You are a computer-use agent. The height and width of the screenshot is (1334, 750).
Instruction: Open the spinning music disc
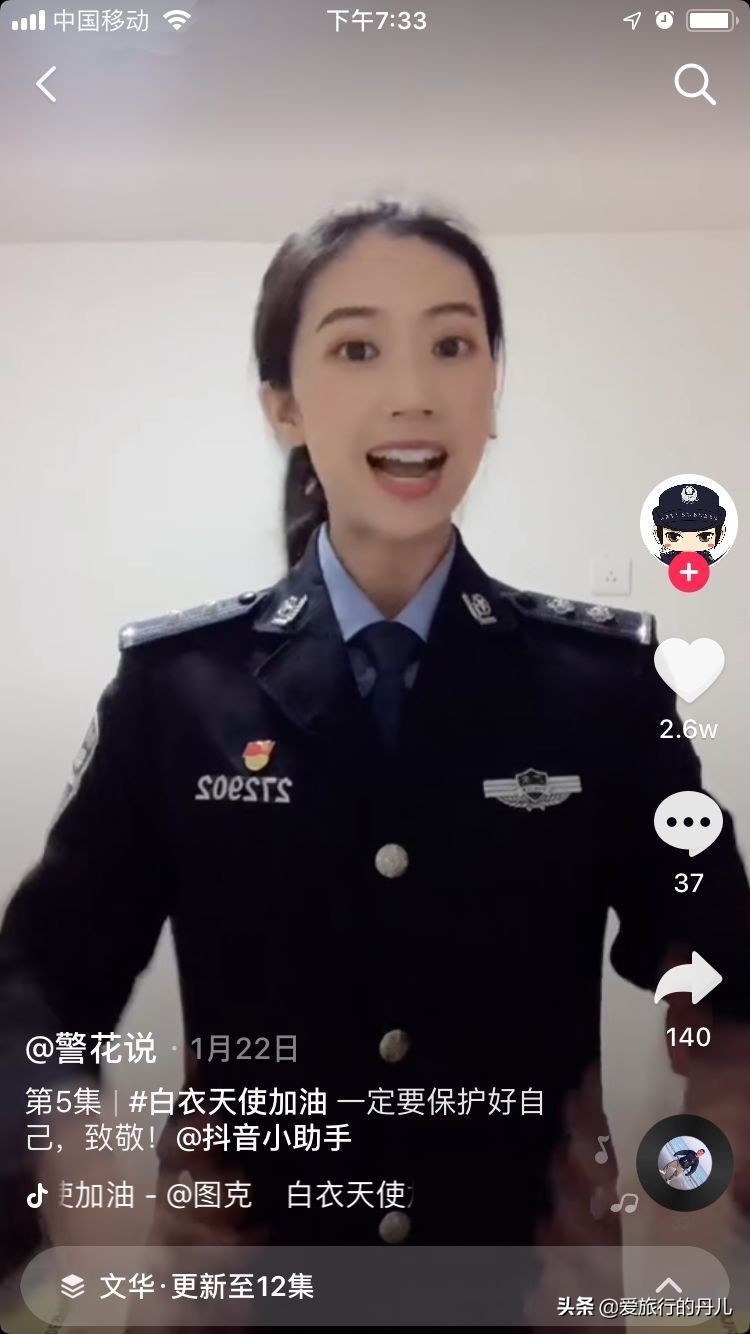pyautogui.click(x=684, y=1162)
